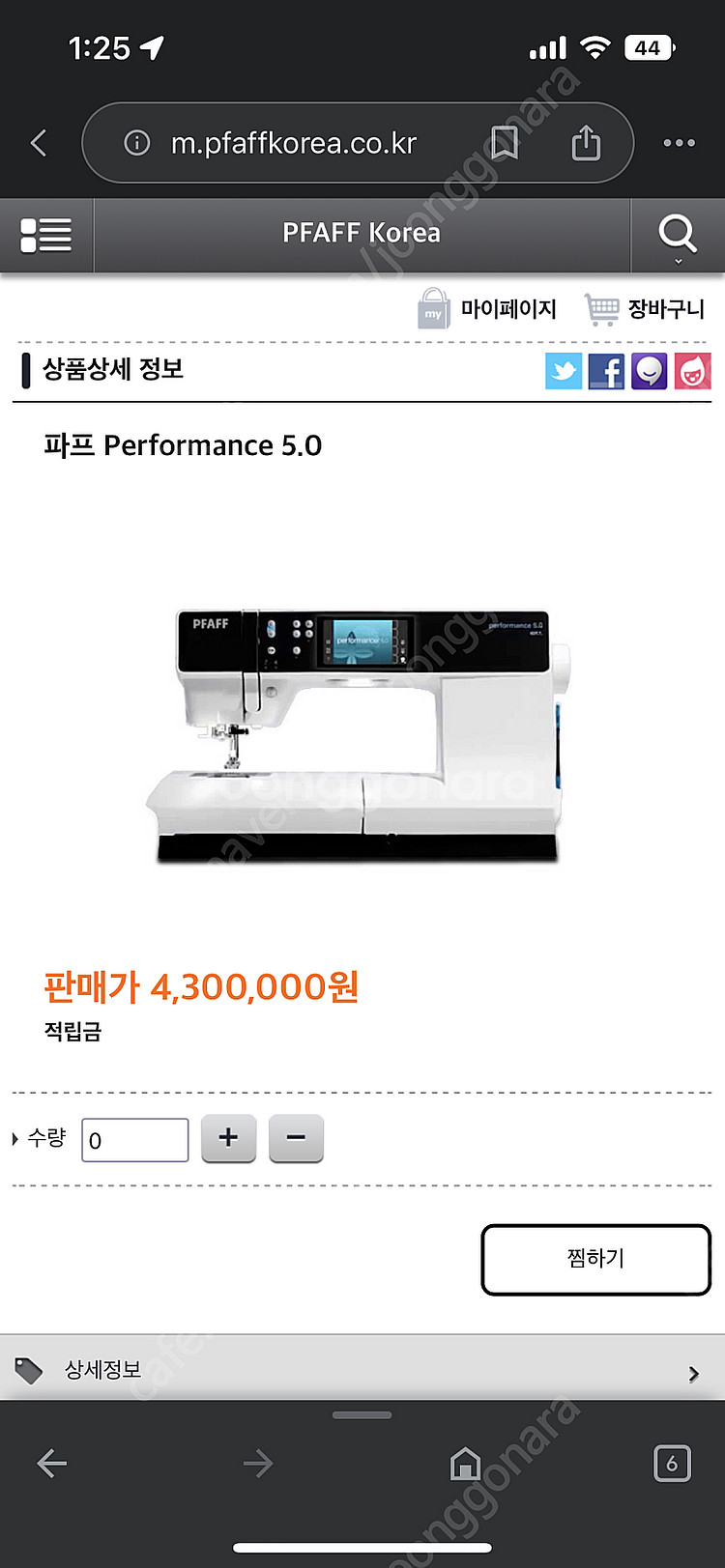The width and height of the screenshot is (725, 1568).
Task: Open the browser more-options ellipsis menu
Action: 678,142
